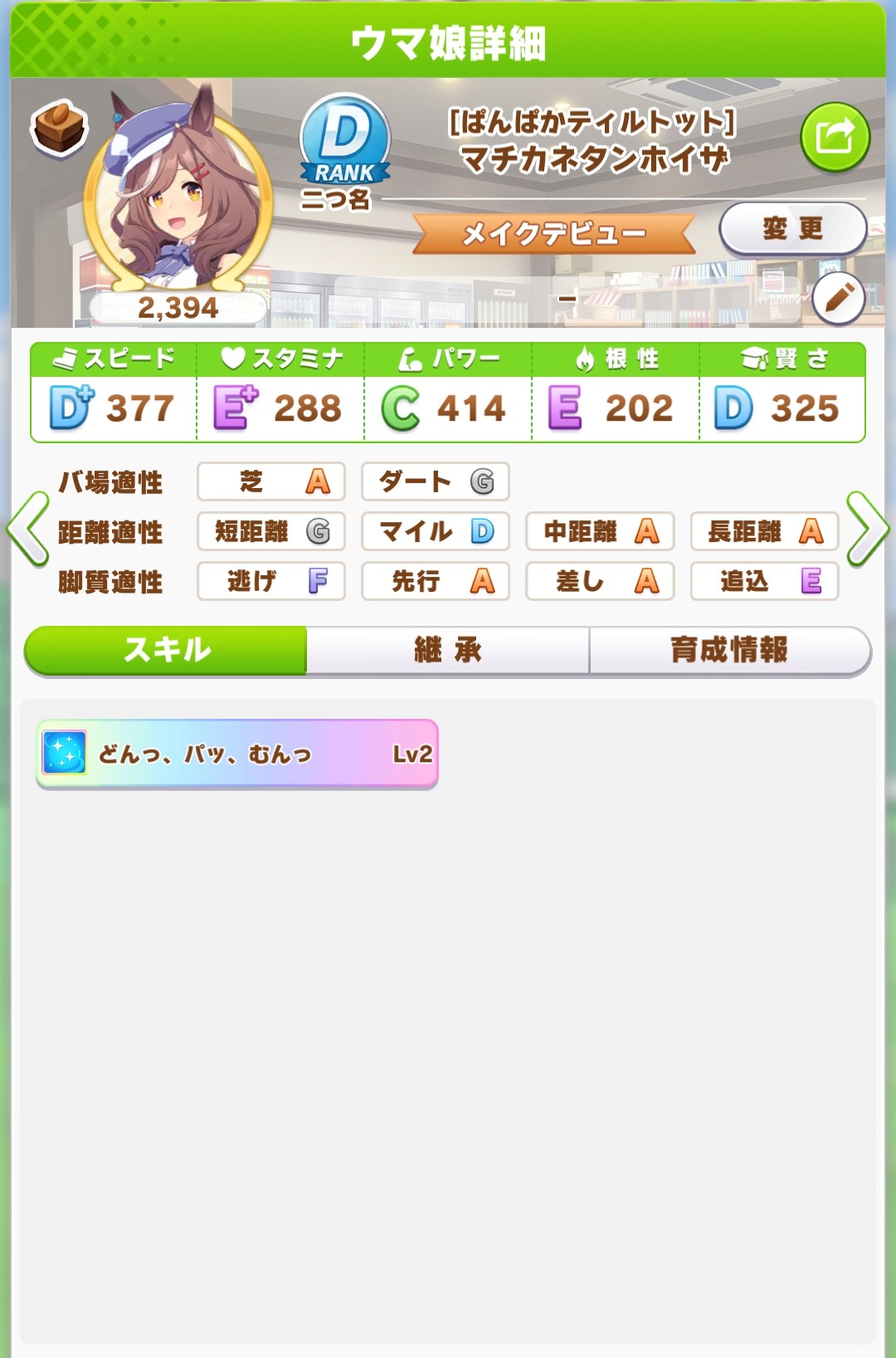
Task: Tap the 変更 button
Action: (x=792, y=228)
